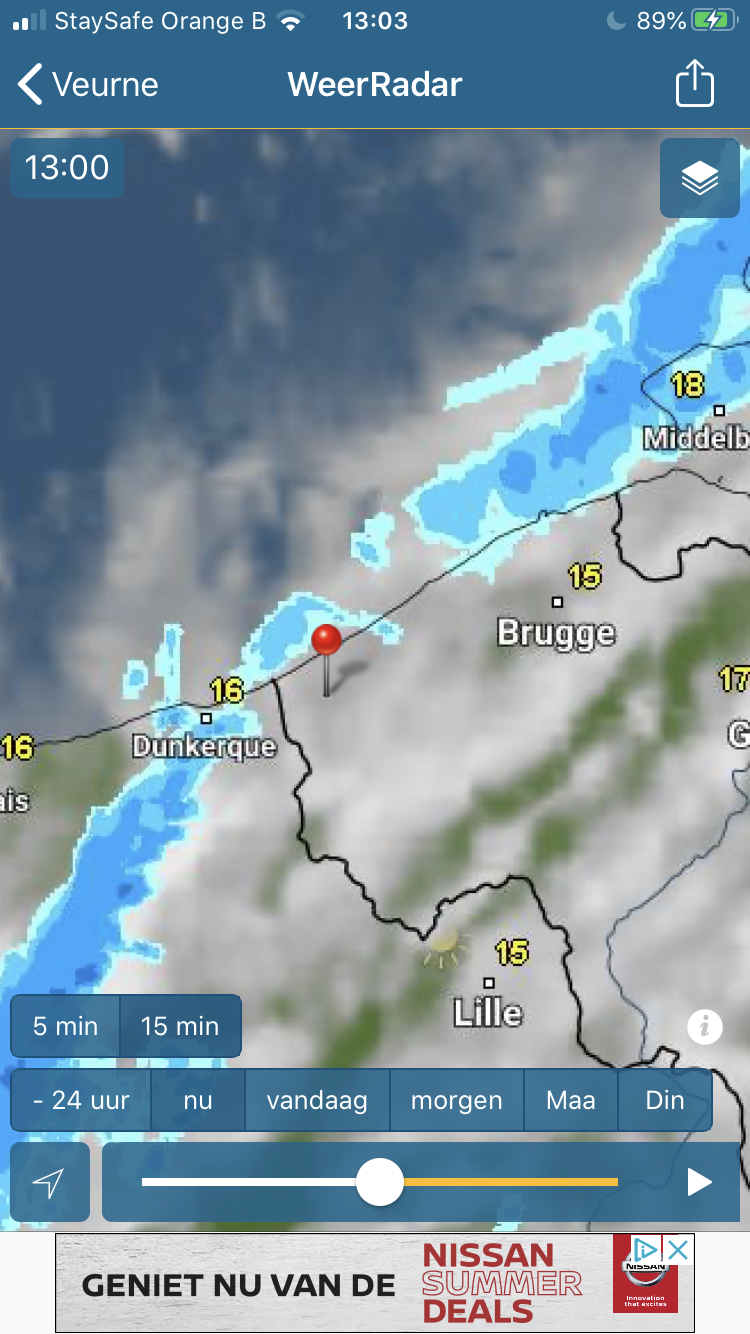Image resolution: width=750 pixels, height=1334 pixels.
Task: Share the weather radar
Action: (694, 84)
